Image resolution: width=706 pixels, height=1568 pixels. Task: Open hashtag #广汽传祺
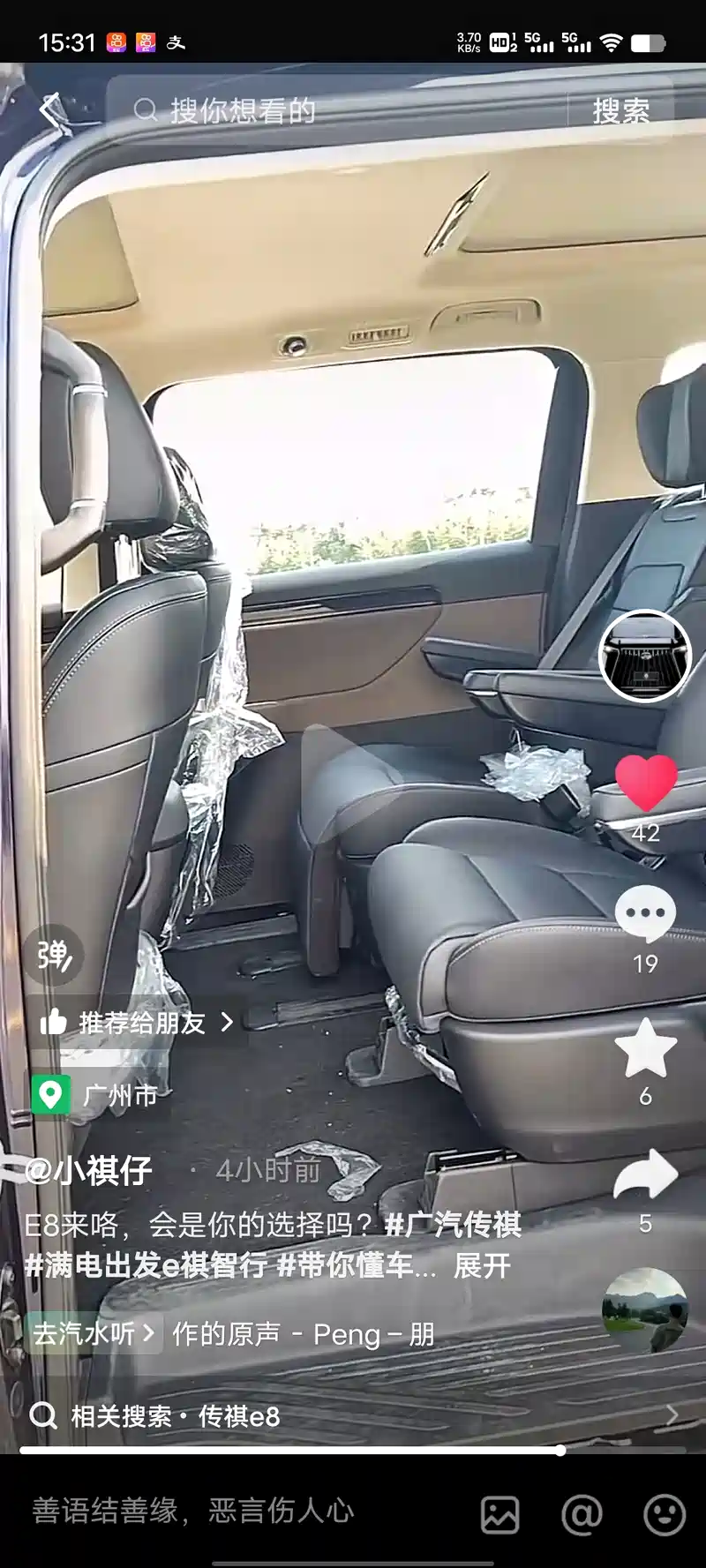click(453, 1225)
